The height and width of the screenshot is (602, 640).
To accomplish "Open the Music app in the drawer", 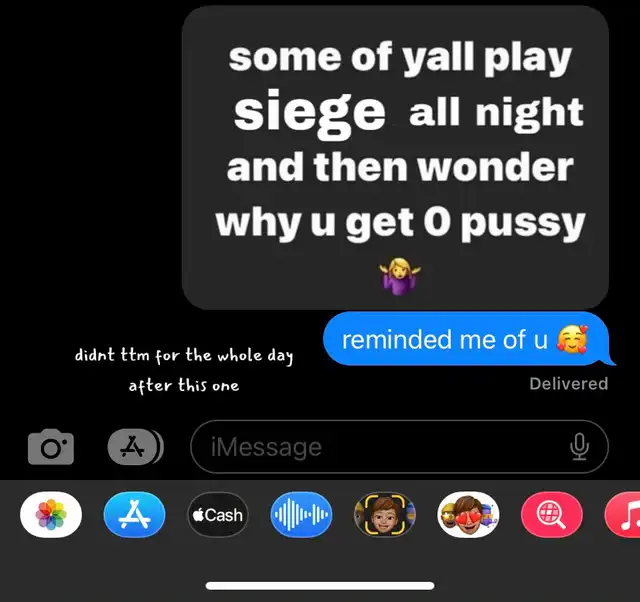I will tap(626, 515).
